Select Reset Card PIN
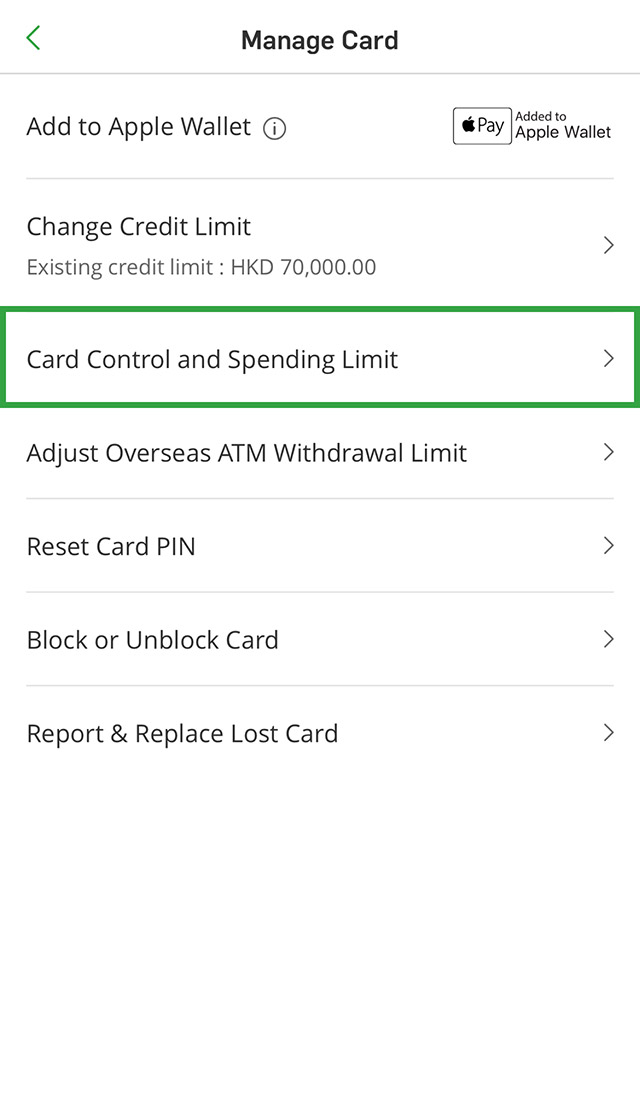Screen dimensions: 640x1100 click(319, 546)
